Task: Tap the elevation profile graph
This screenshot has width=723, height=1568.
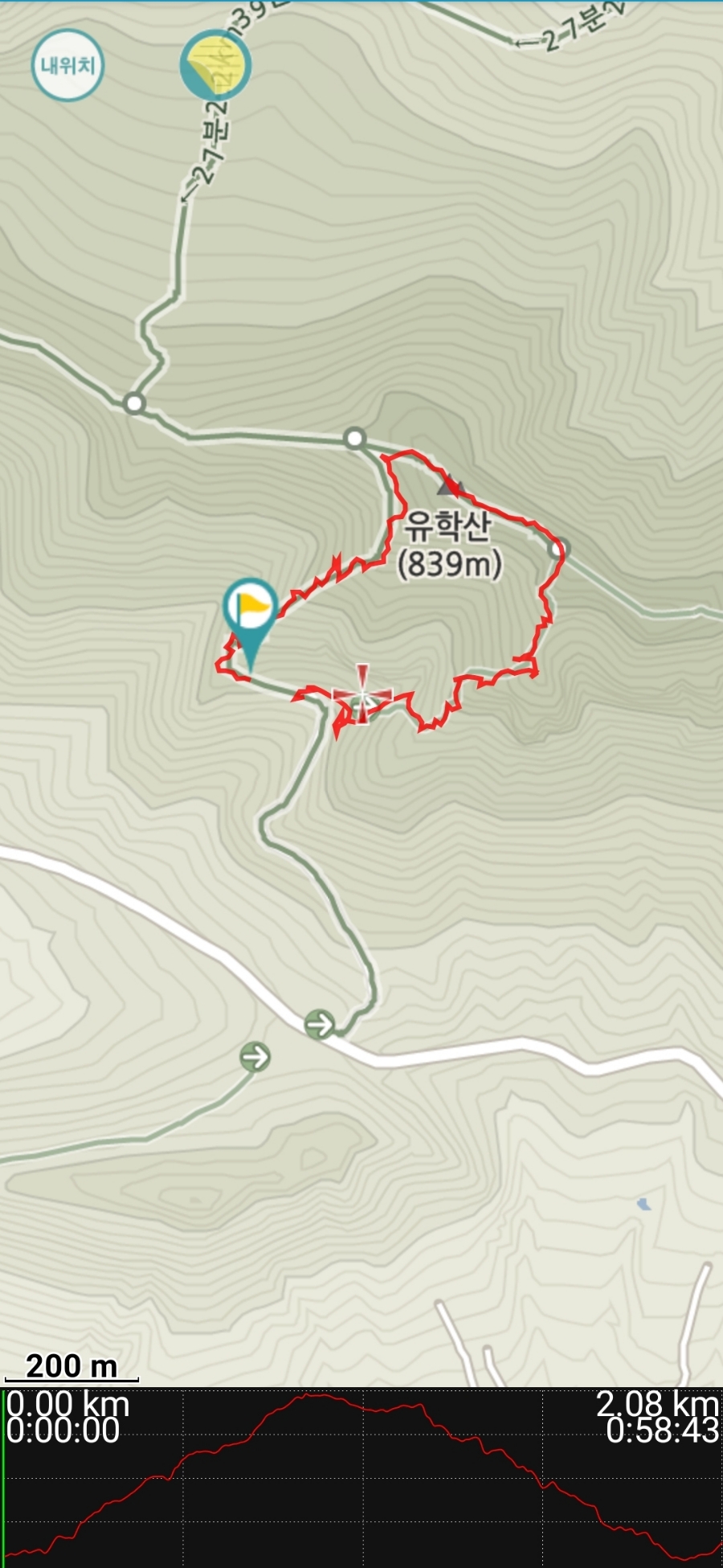Action: [x=361, y=1477]
